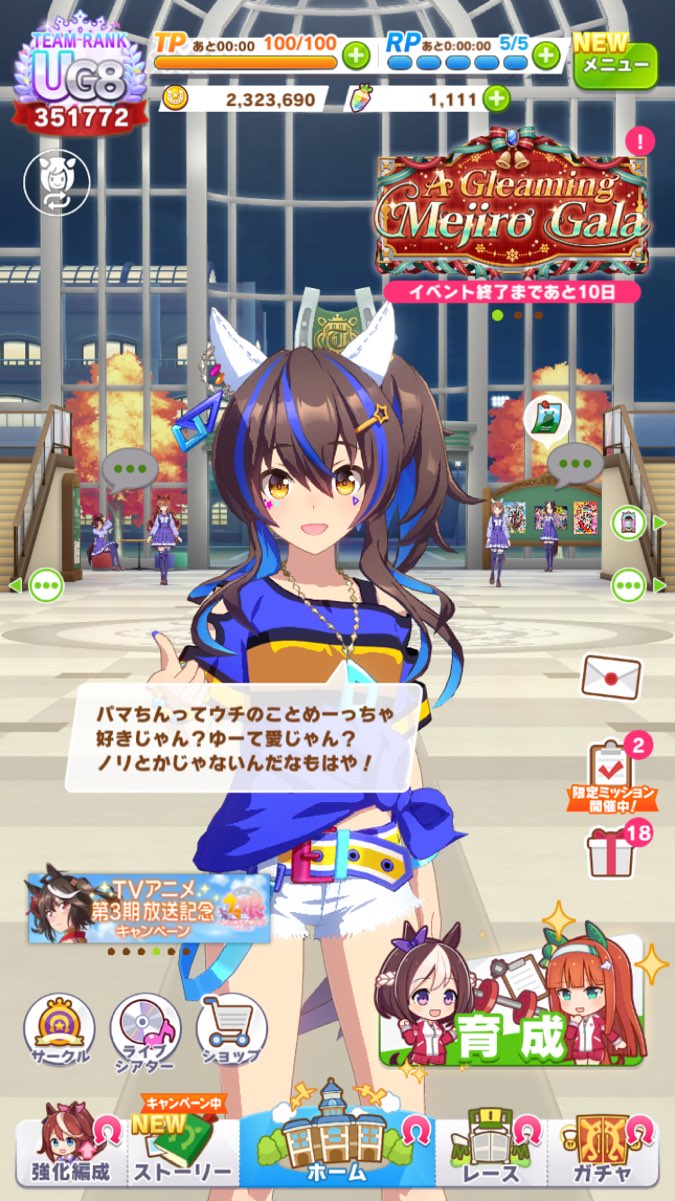675x1201 pixels.
Task: Open the ライブシアター live theater
Action: [x=146, y=1028]
